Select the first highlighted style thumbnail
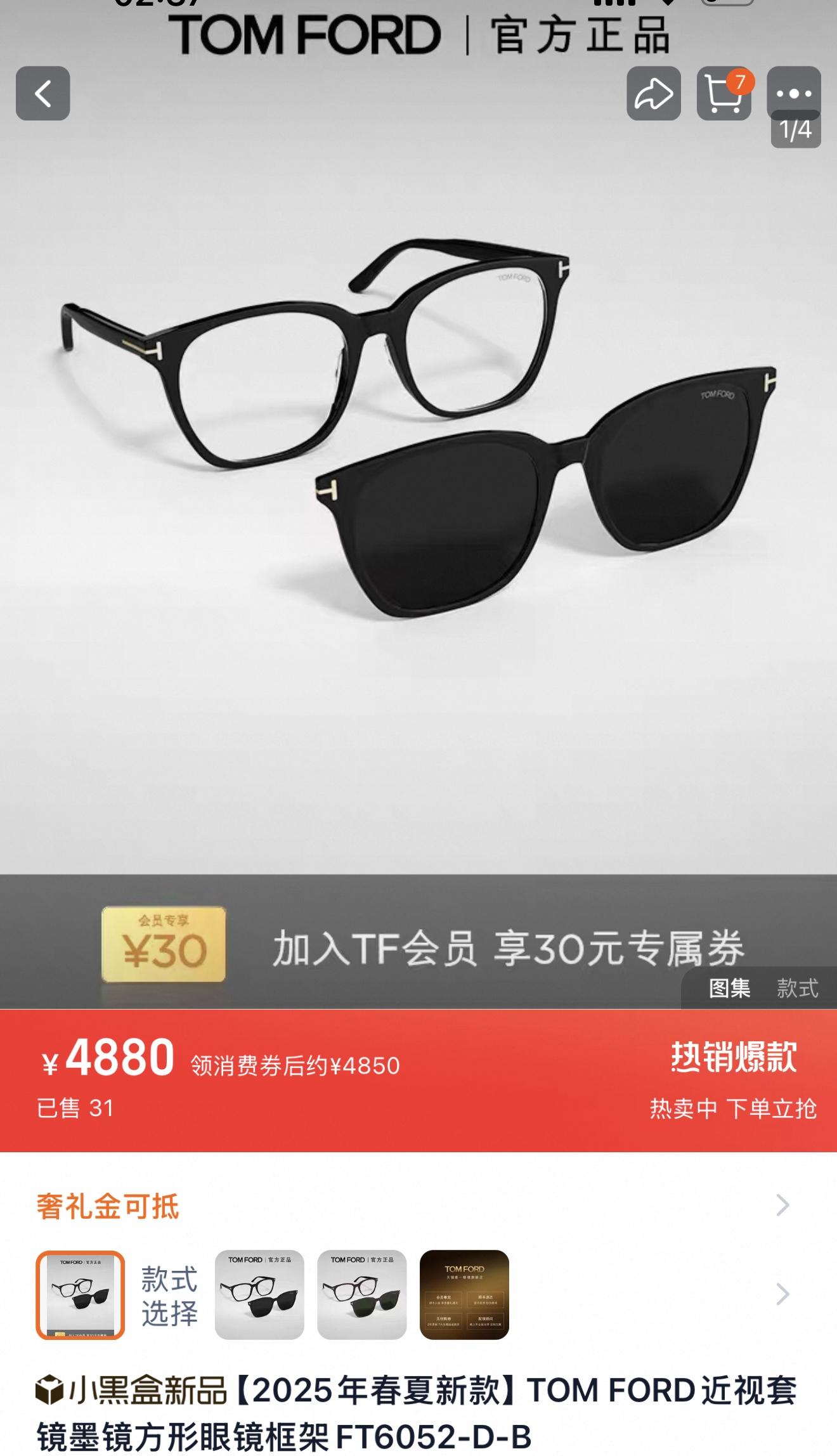Image resolution: width=837 pixels, height=1456 pixels. tap(80, 1295)
